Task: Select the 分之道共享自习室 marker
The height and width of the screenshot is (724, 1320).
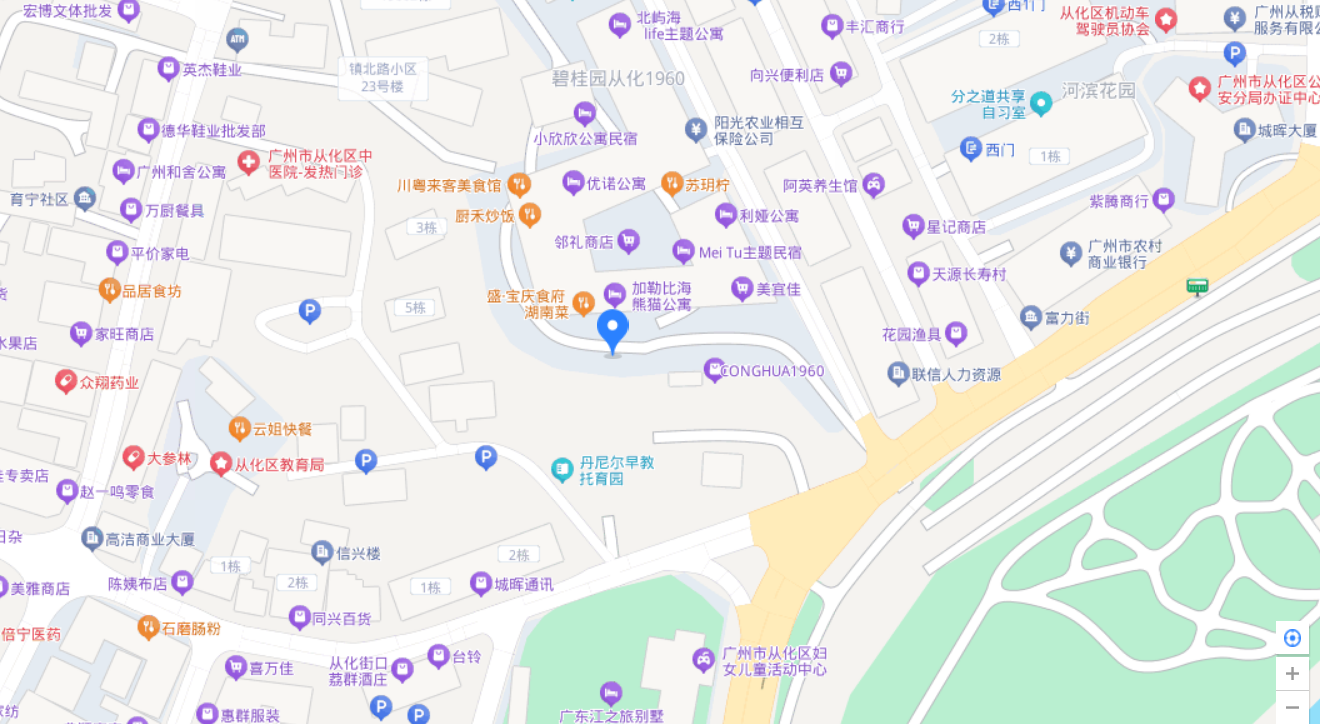Action: (1041, 102)
